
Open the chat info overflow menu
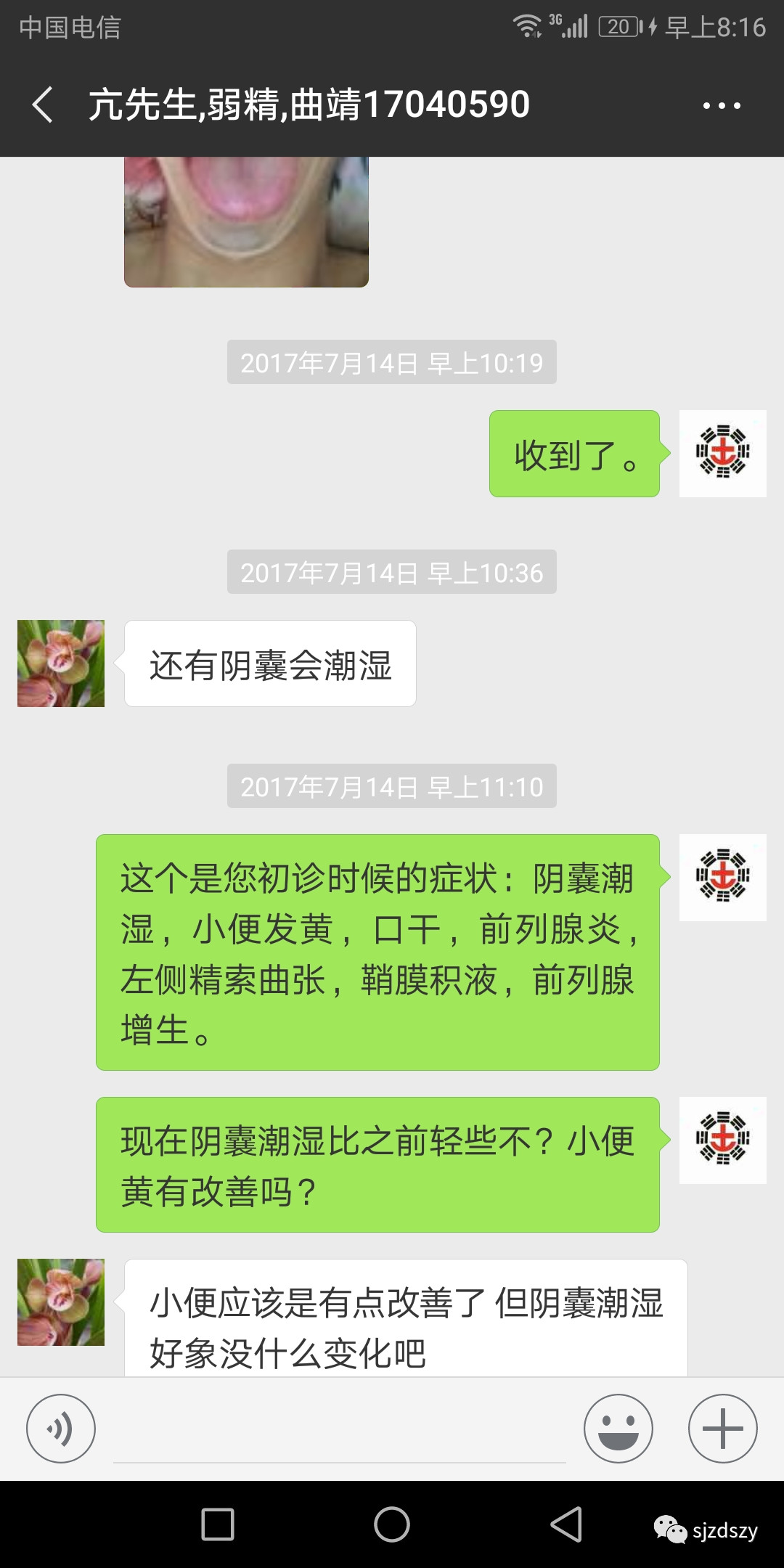click(x=722, y=105)
